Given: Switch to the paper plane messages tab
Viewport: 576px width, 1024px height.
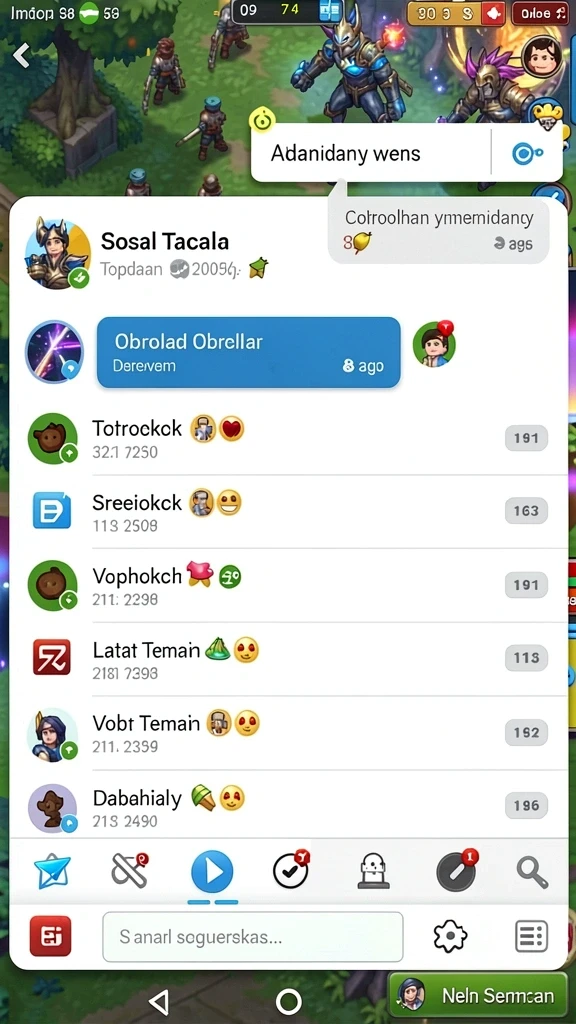Looking at the screenshot, I should (x=52, y=871).
